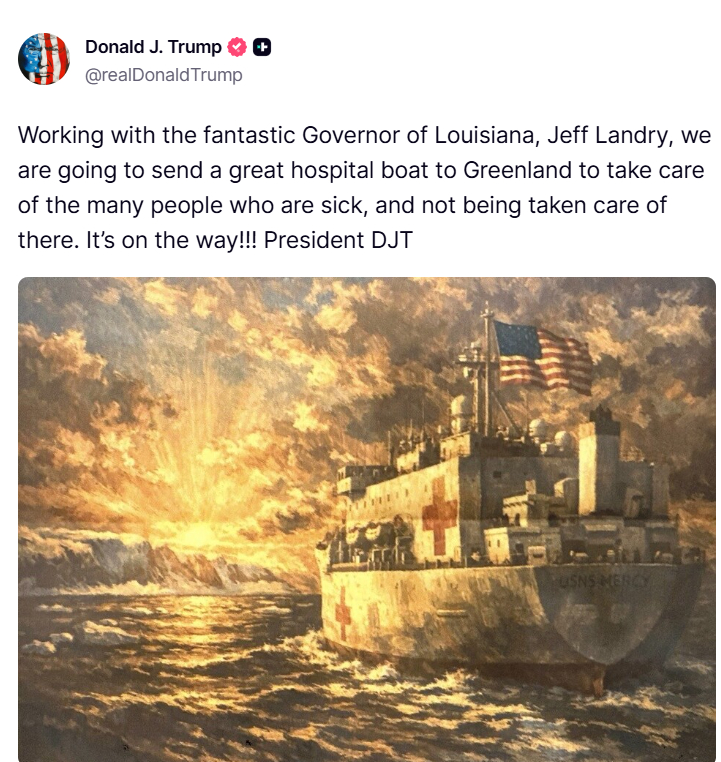View the hospital ship painting full size

click(366, 520)
